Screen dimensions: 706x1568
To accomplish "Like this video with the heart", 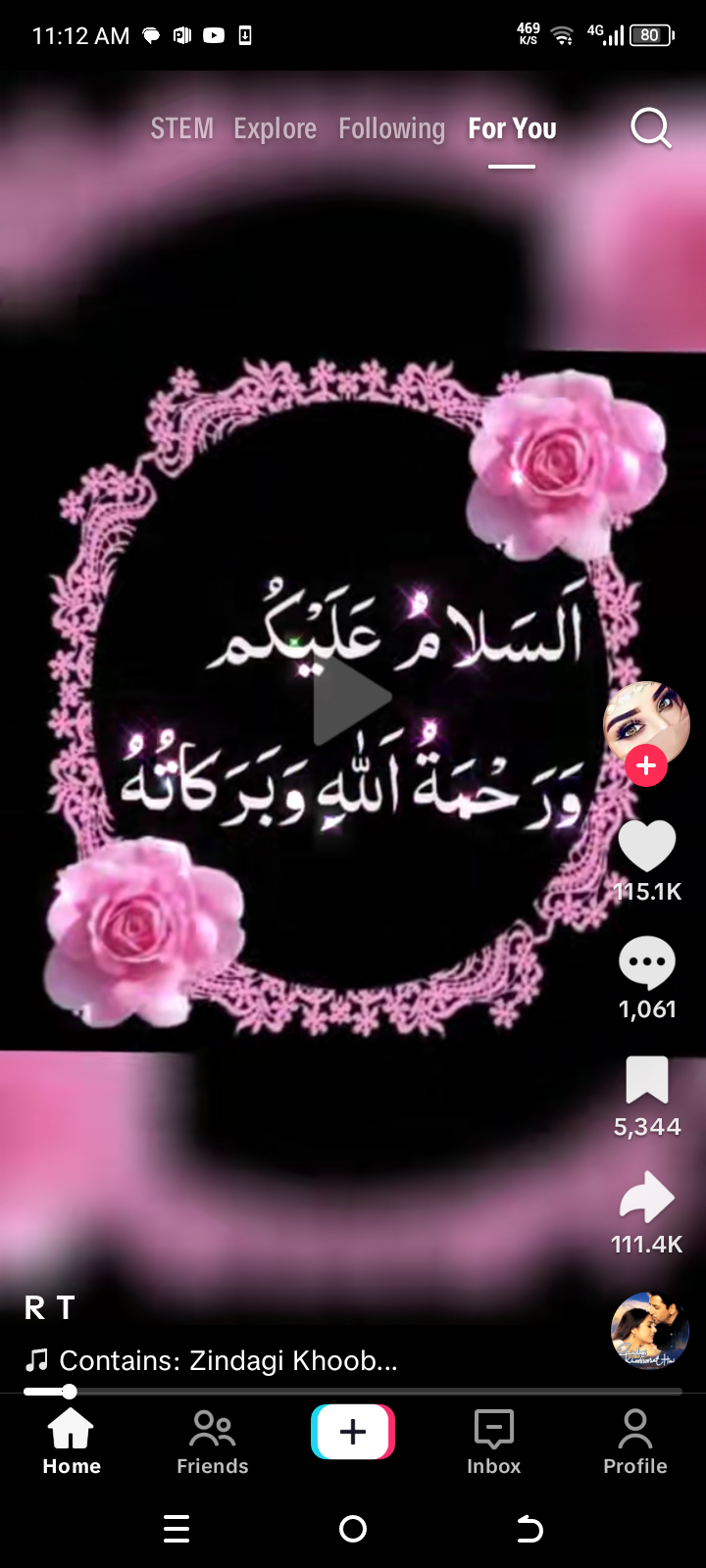I will [x=647, y=846].
